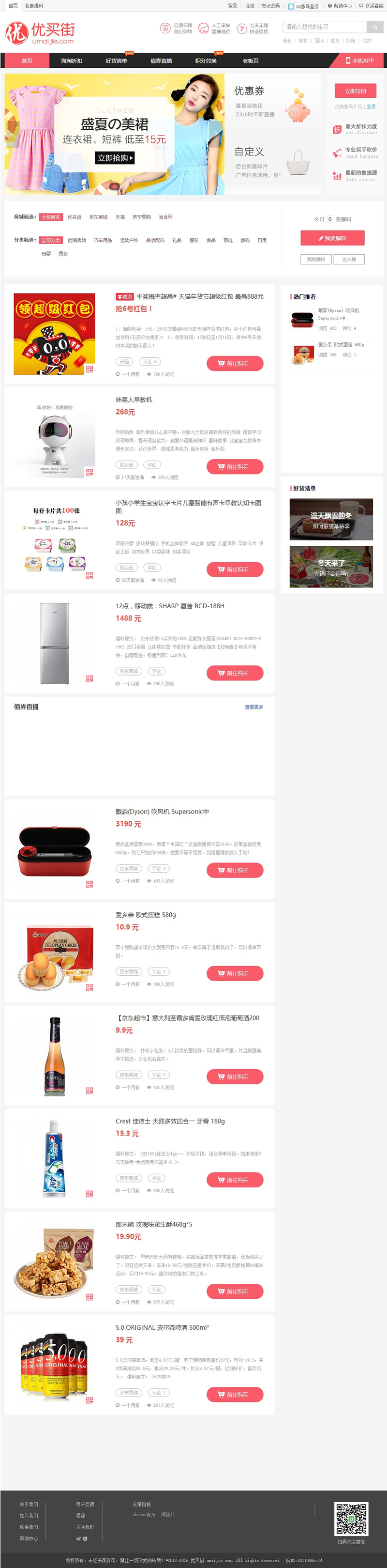Open the 海淘折扣 navigation tab

point(71,61)
